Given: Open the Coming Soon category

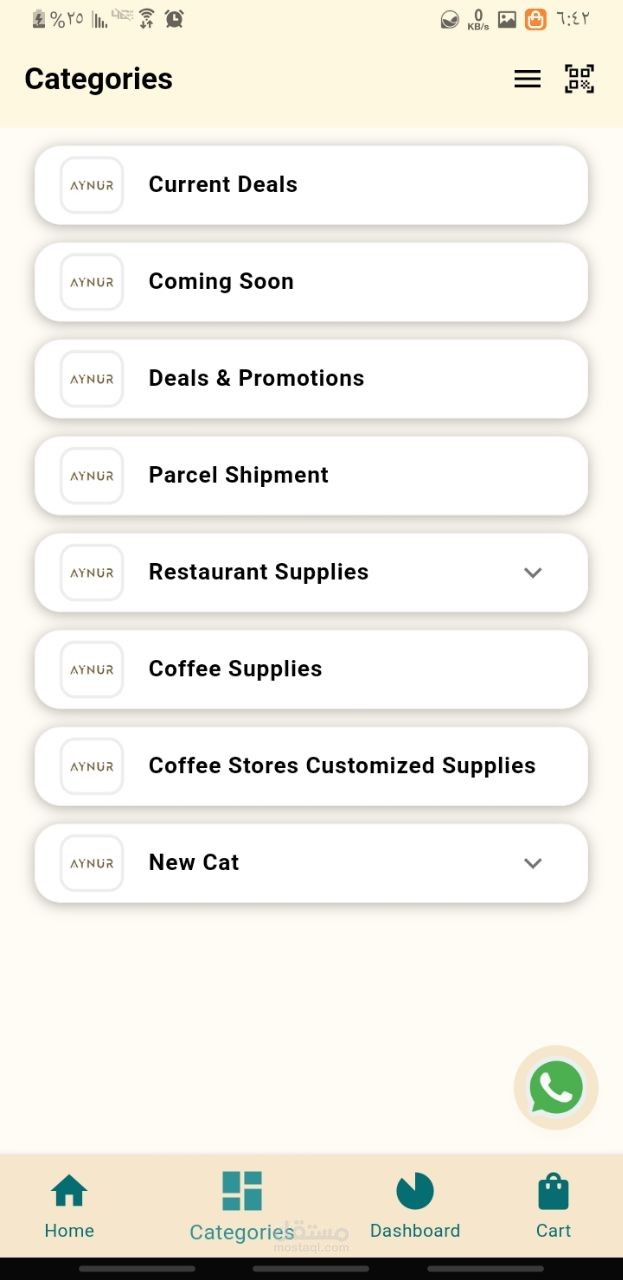Looking at the screenshot, I should [x=311, y=282].
